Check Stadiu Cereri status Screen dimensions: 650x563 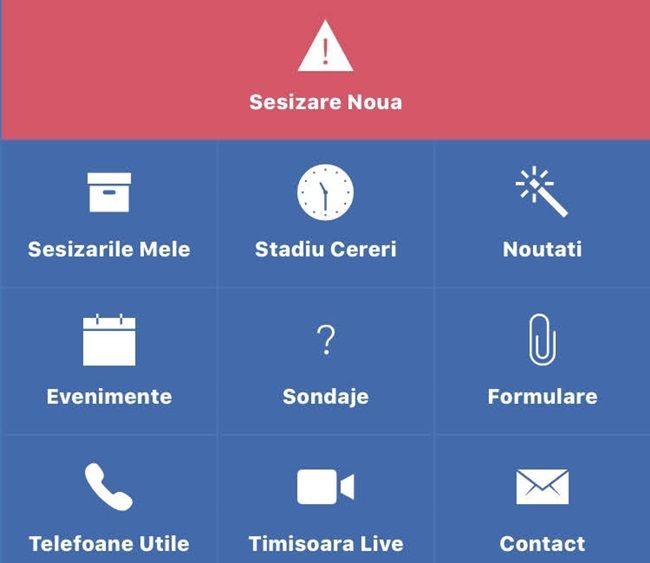pyautogui.click(x=325, y=214)
